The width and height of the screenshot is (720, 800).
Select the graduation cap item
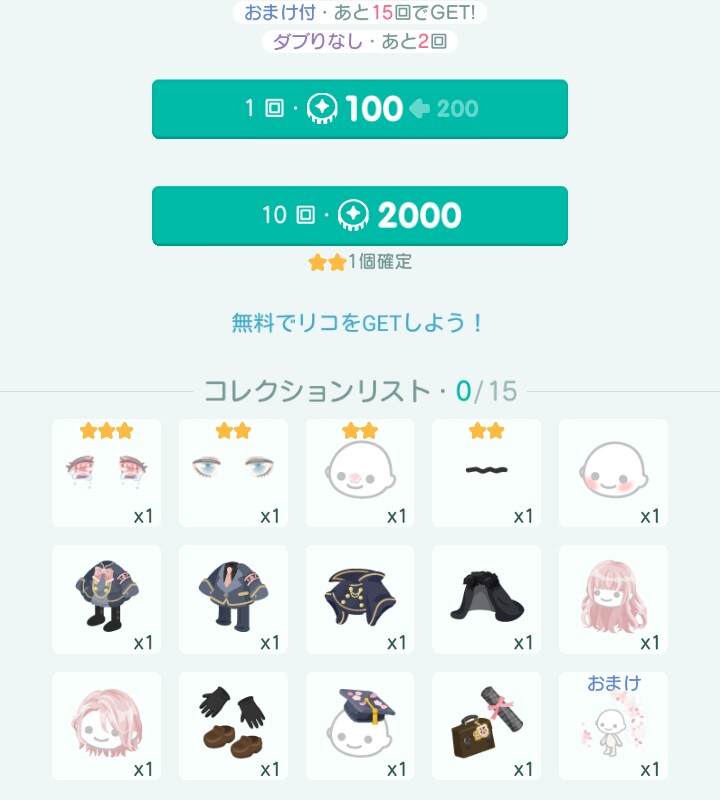[x=360, y=726]
